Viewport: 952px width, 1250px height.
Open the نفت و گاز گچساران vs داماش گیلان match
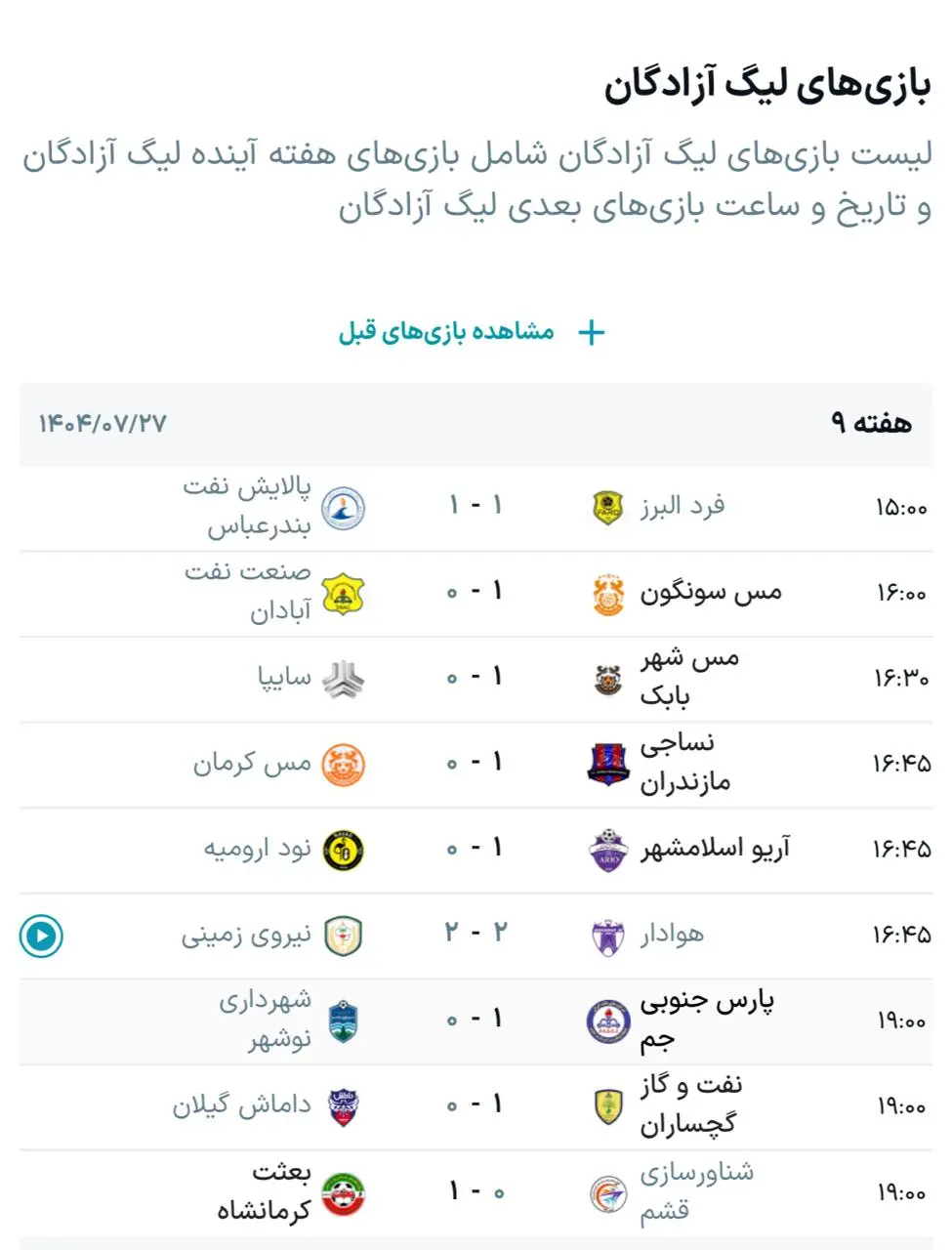coord(476,1105)
